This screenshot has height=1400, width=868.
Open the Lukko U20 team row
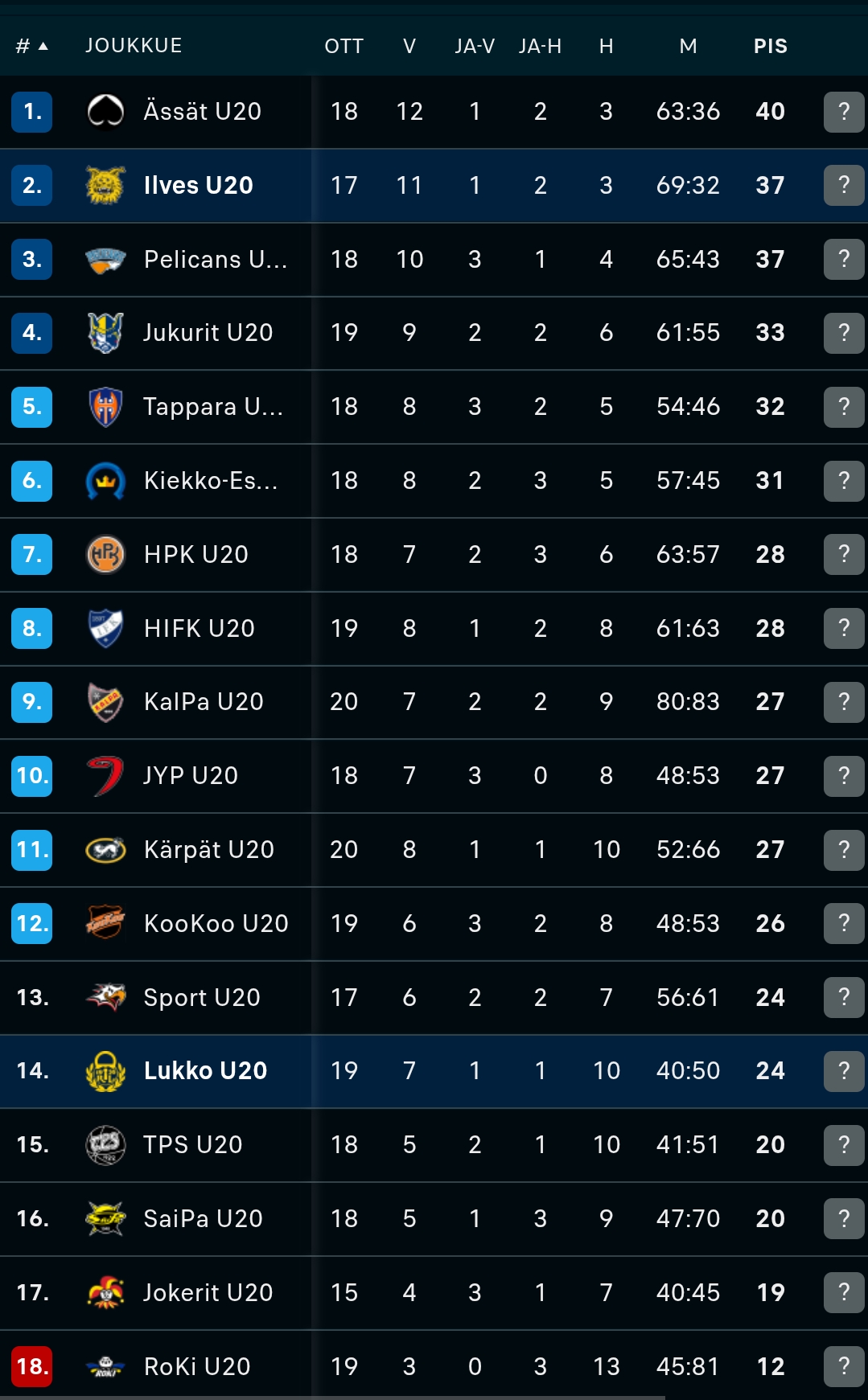(x=205, y=1070)
